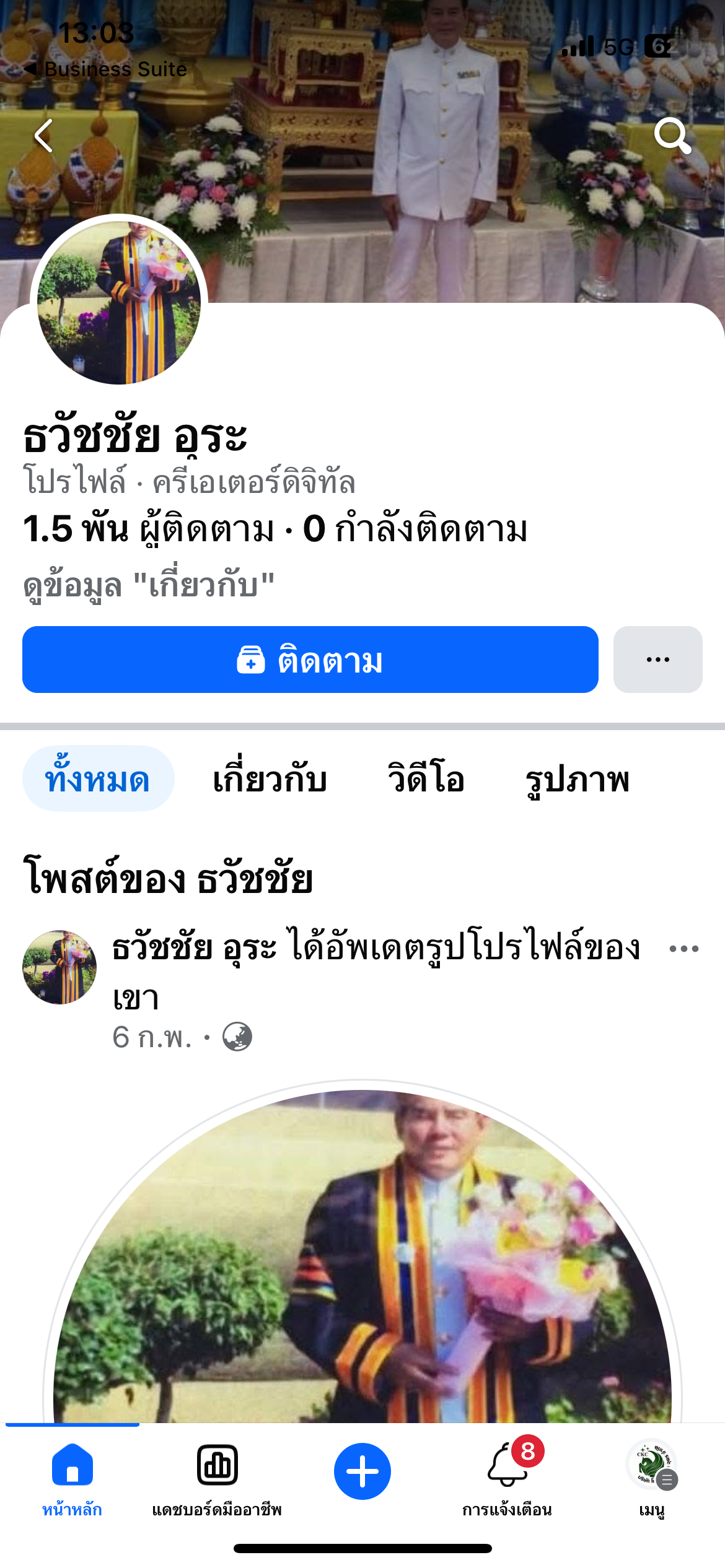Screen dimensions: 725x1568
Task: Go to the หน้าหลัก home tab
Action: coord(72,1478)
